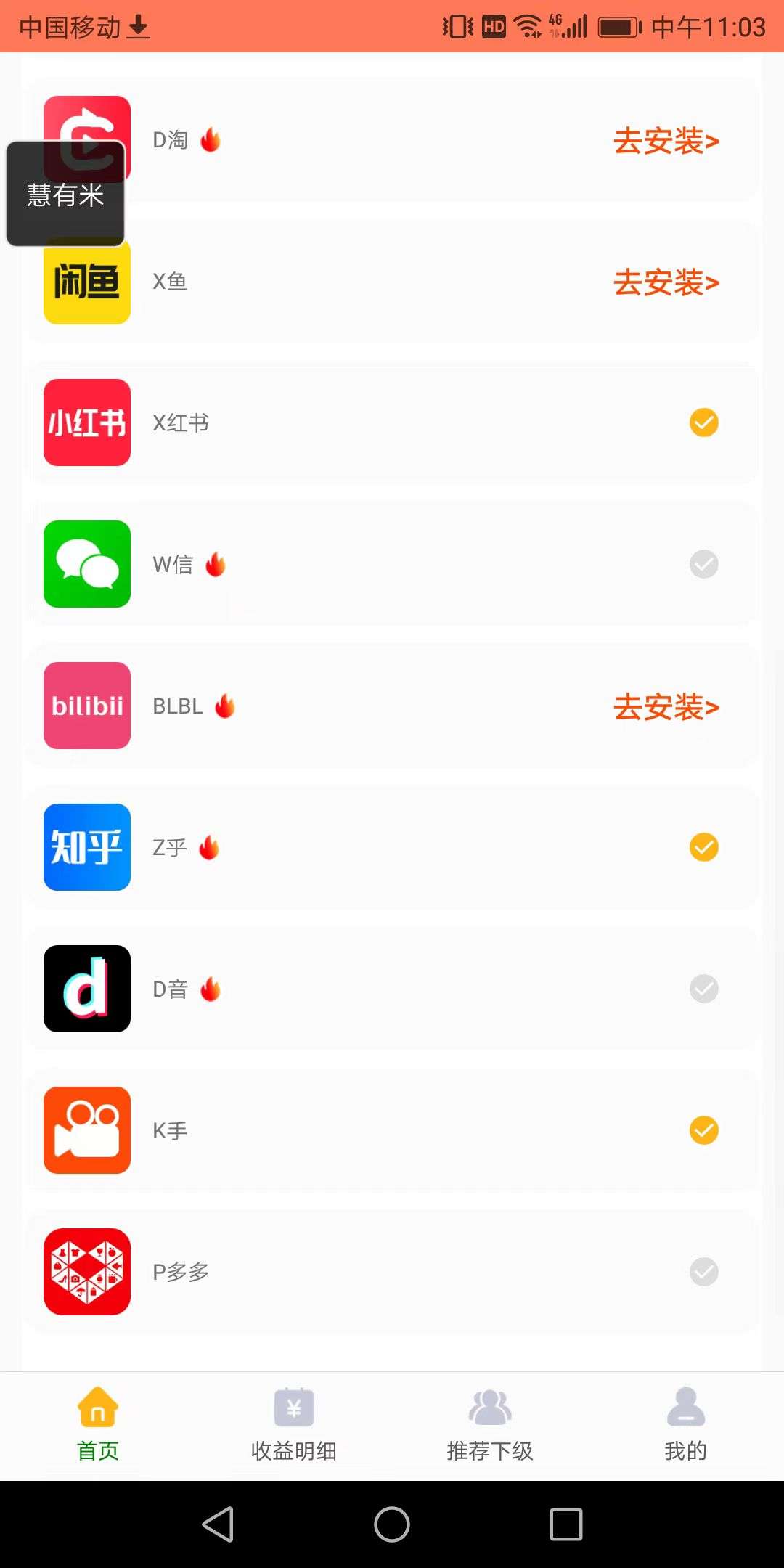Viewport: 784px width, 1568px height.
Task: Open the recent apps overview
Action: click(566, 1524)
